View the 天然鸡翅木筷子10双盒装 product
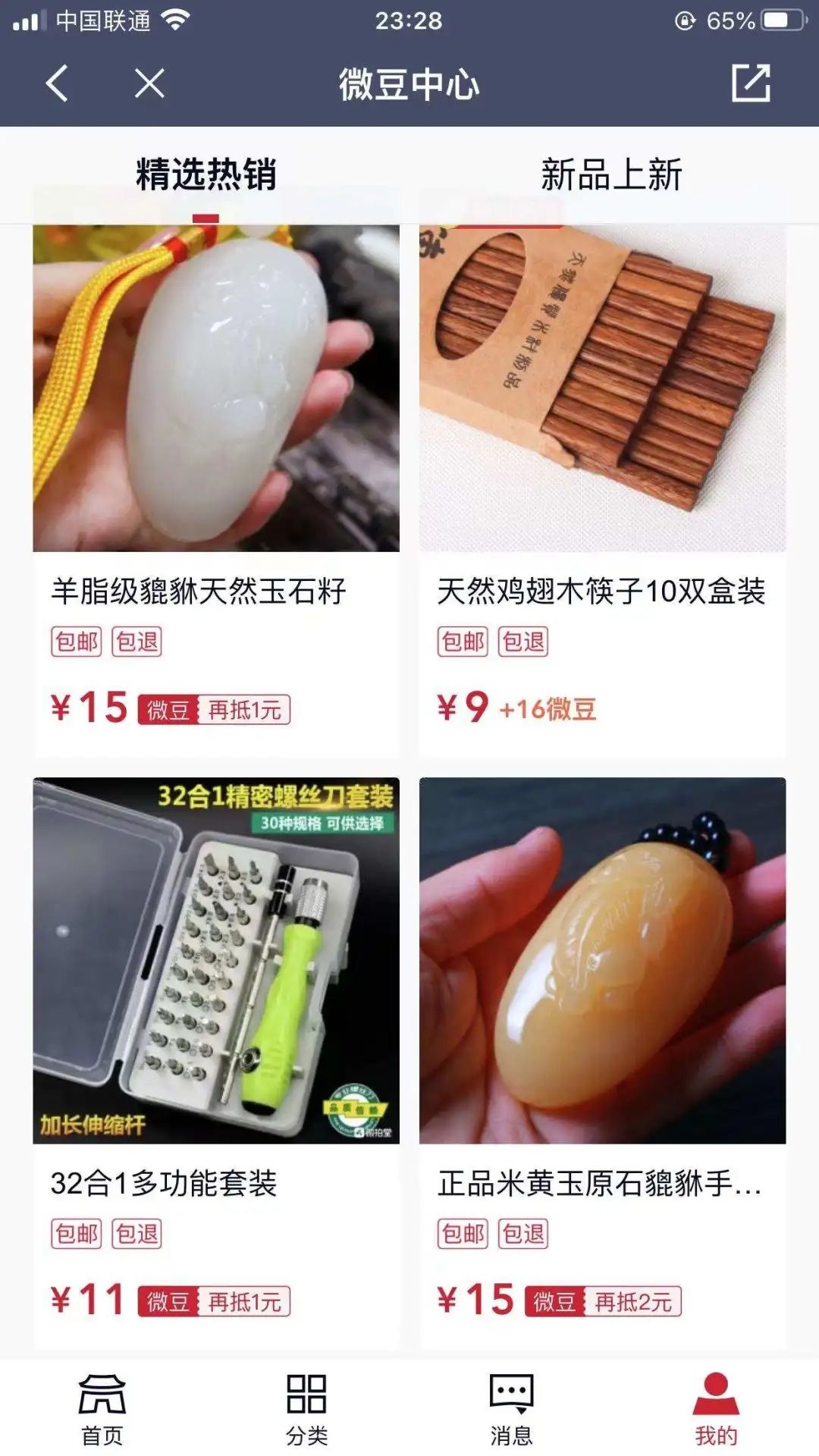Screen dimensions: 819x1456 click(x=603, y=388)
